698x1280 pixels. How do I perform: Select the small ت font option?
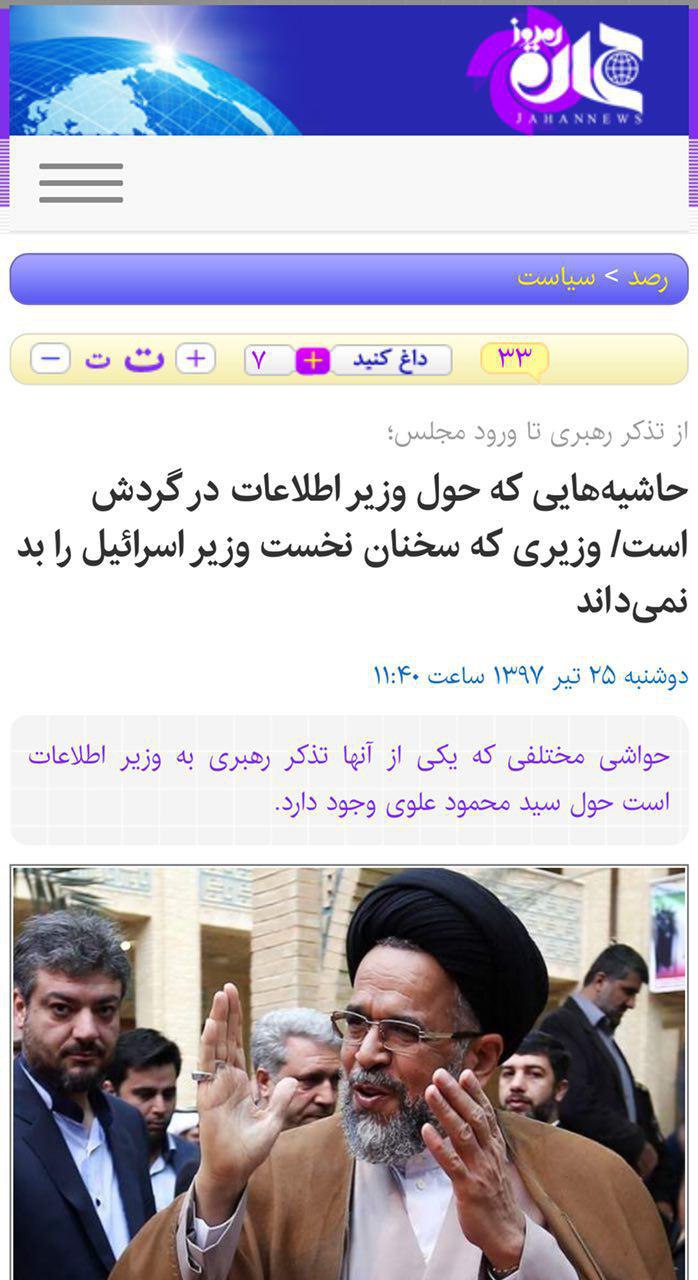tap(97, 360)
